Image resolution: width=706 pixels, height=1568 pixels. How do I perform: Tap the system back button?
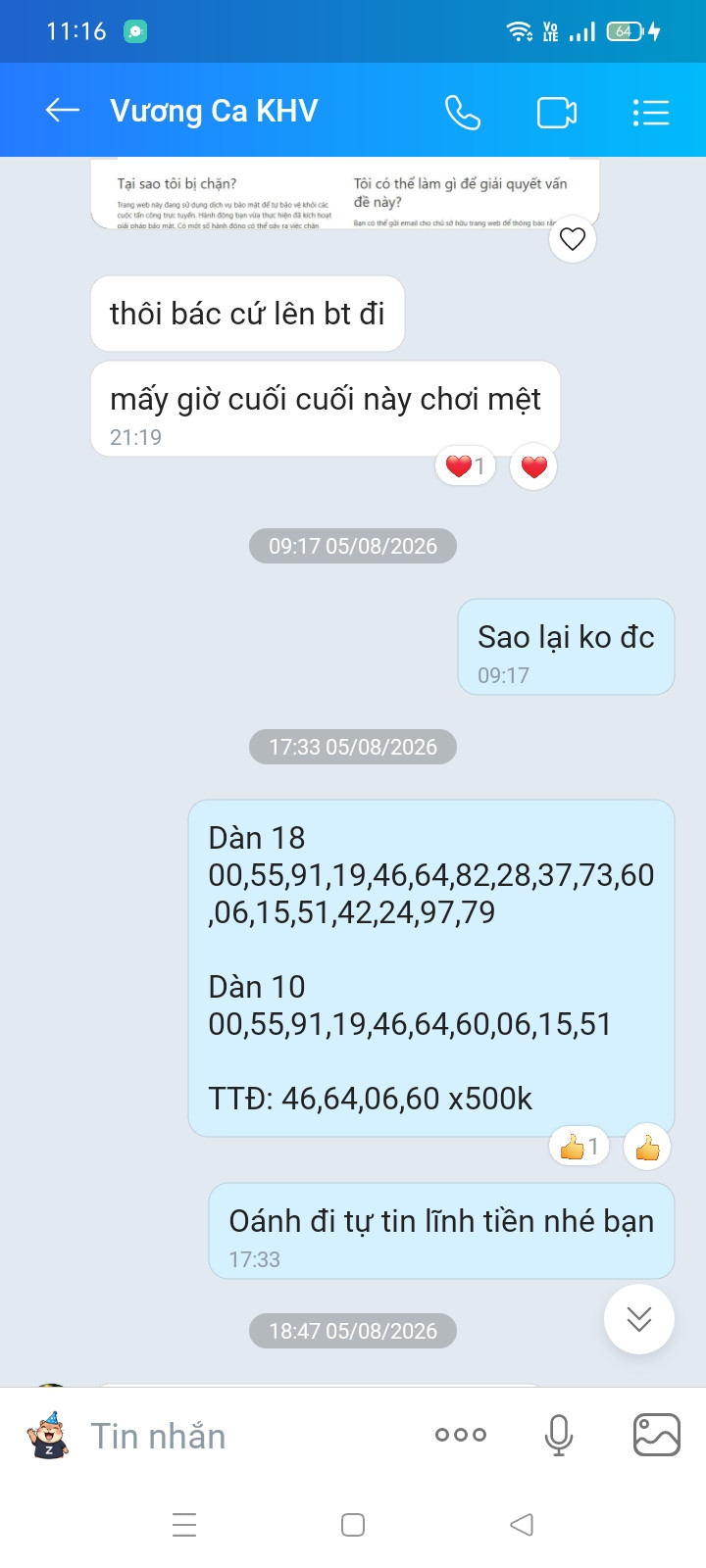pos(522,1525)
